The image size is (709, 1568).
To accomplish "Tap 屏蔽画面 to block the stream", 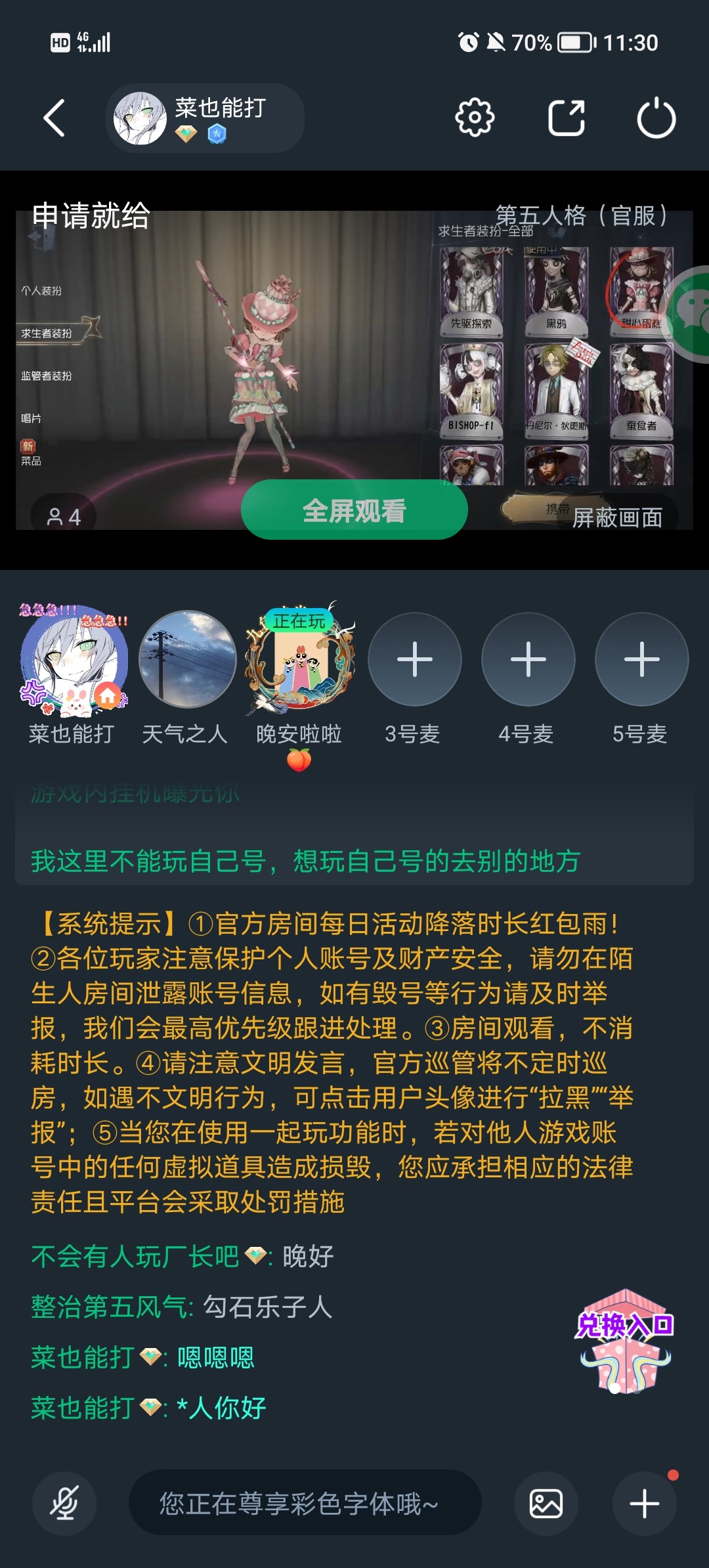I will pos(617,517).
